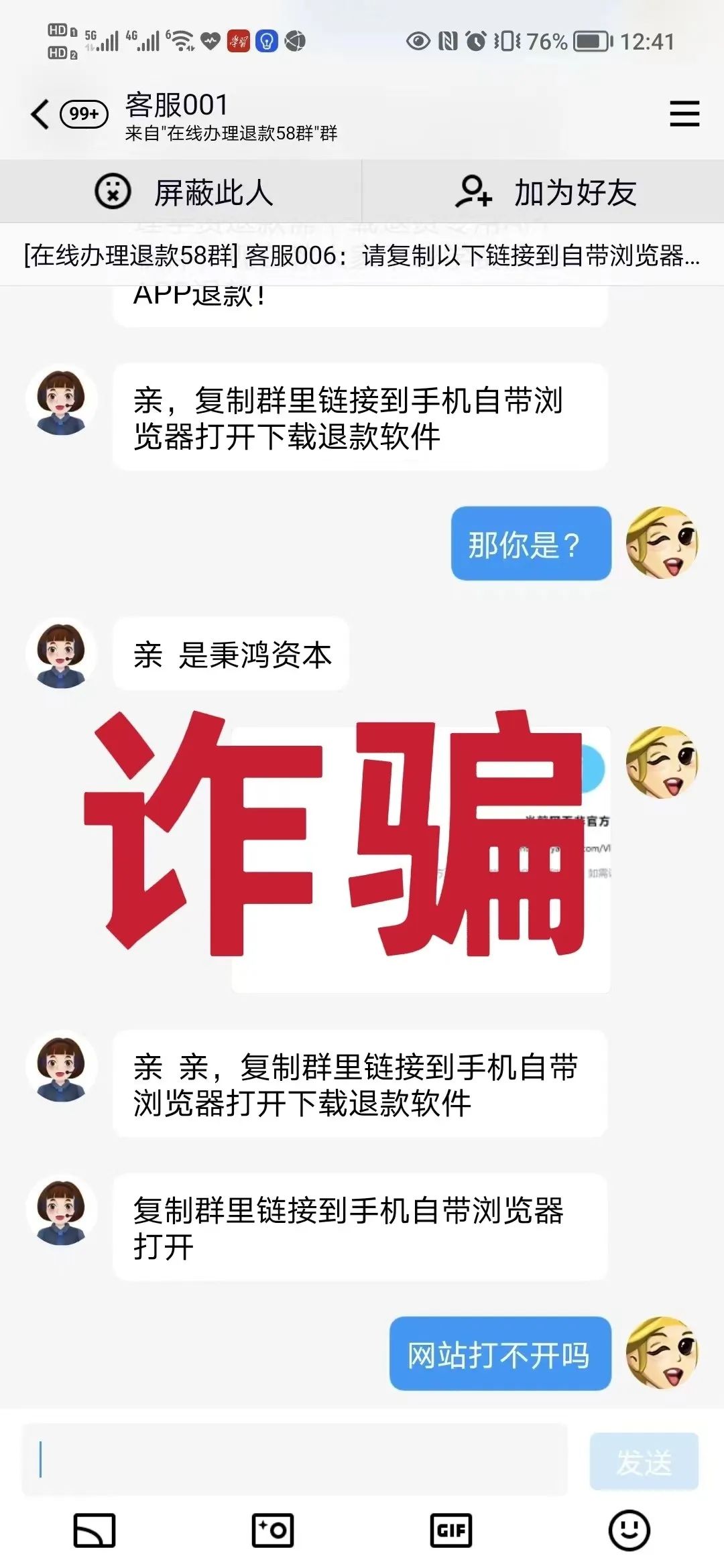Open the chat settings menu
The height and width of the screenshot is (1568, 724).
(x=684, y=114)
